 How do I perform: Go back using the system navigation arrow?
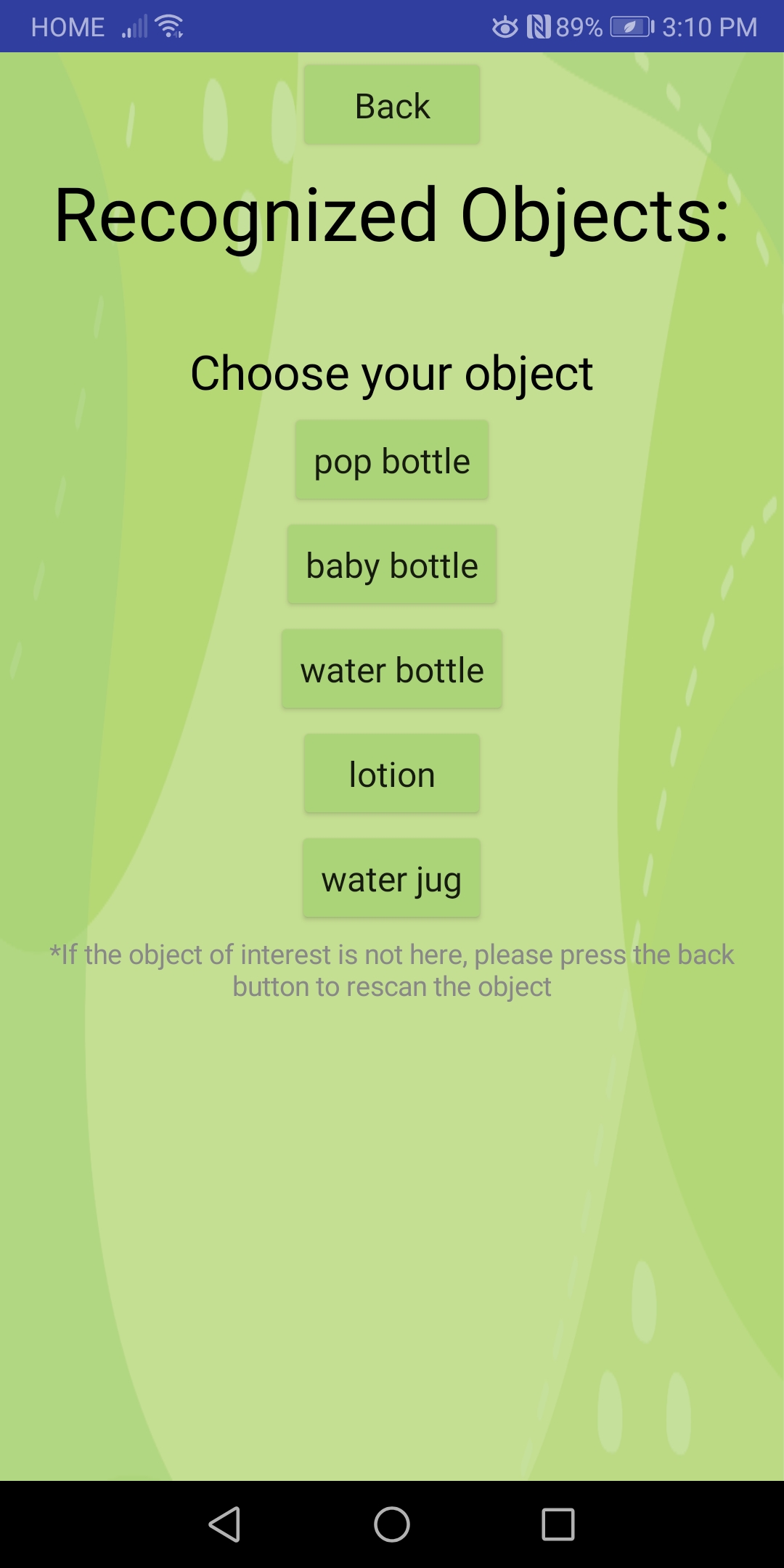[x=225, y=1524]
